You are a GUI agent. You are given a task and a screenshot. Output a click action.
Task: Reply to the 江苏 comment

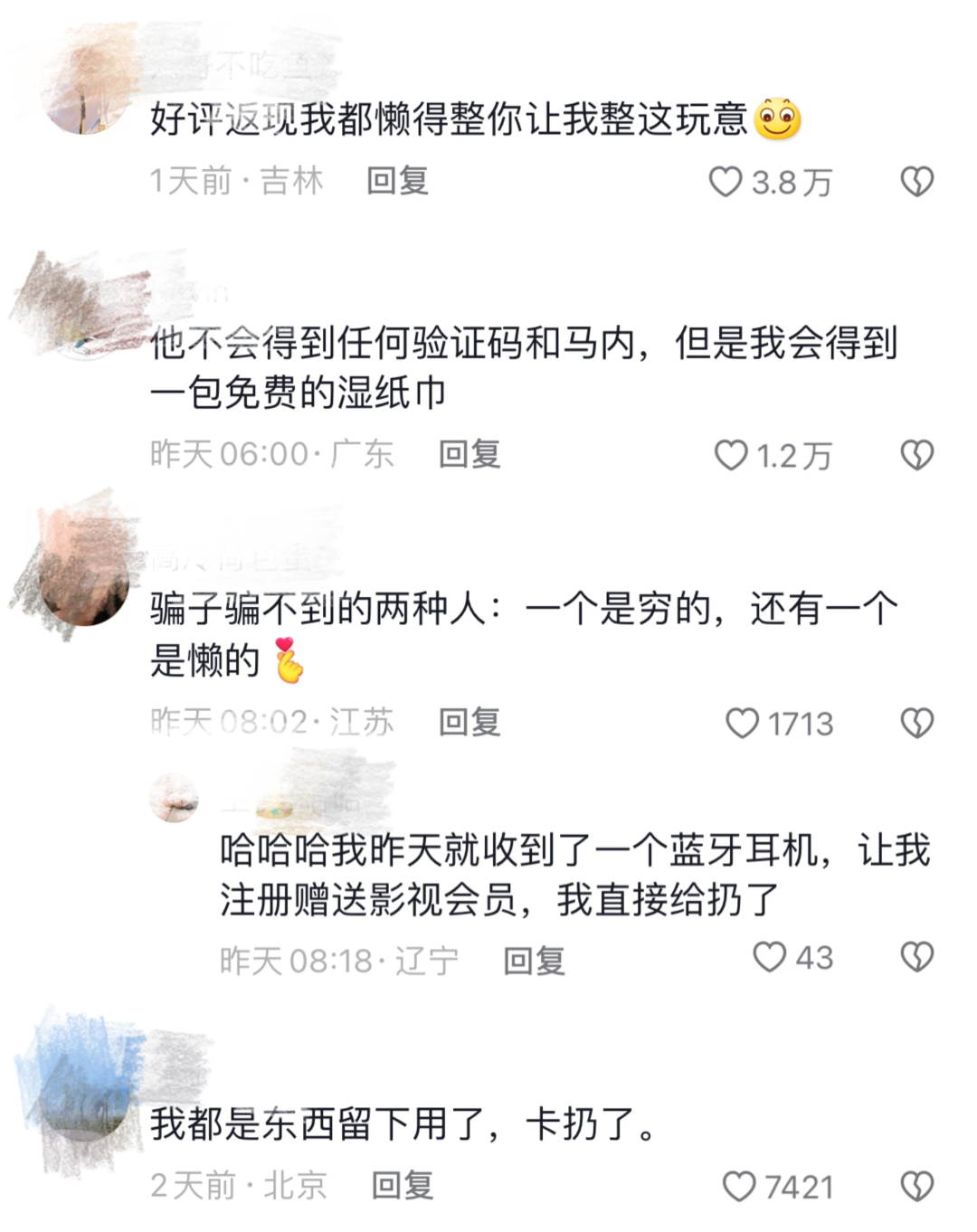[x=469, y=723]
